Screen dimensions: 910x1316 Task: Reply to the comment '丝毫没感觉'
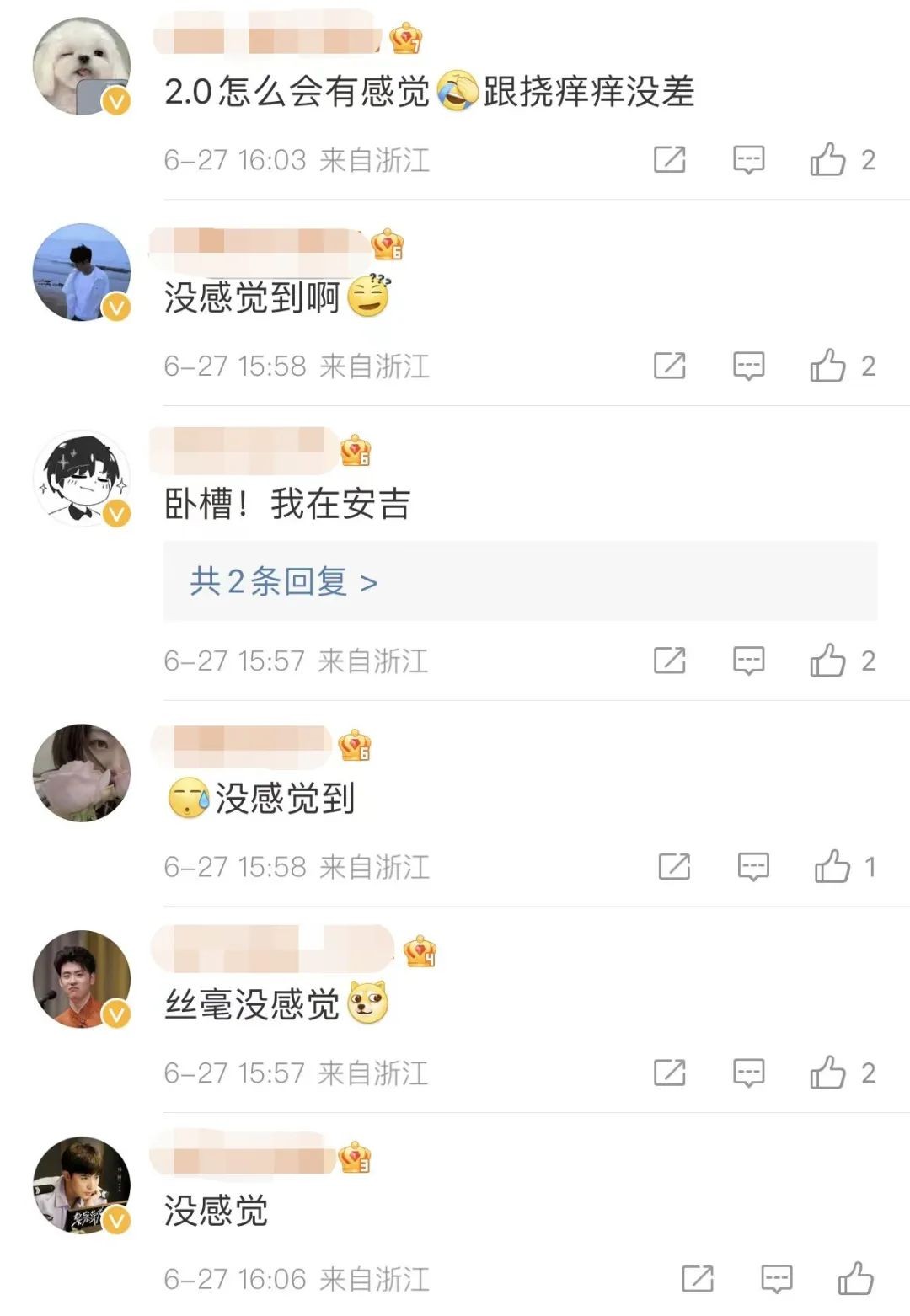748,1073
